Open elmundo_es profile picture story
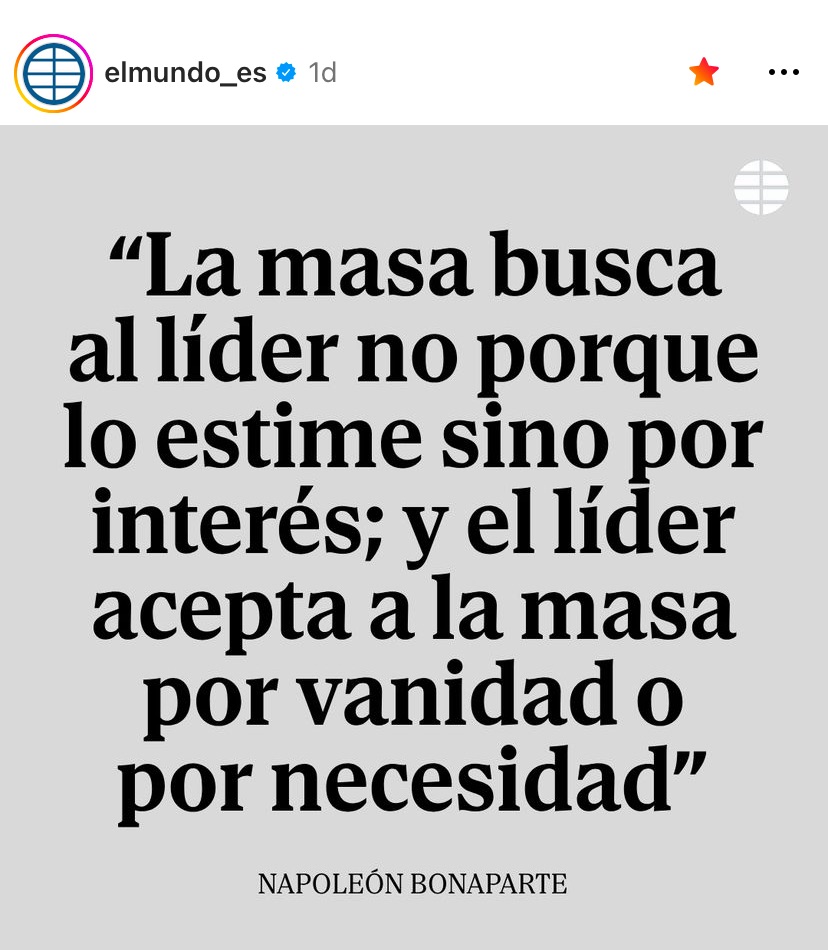Image resolution: width=828 pixels, height=950 pixels. (53, 73)
